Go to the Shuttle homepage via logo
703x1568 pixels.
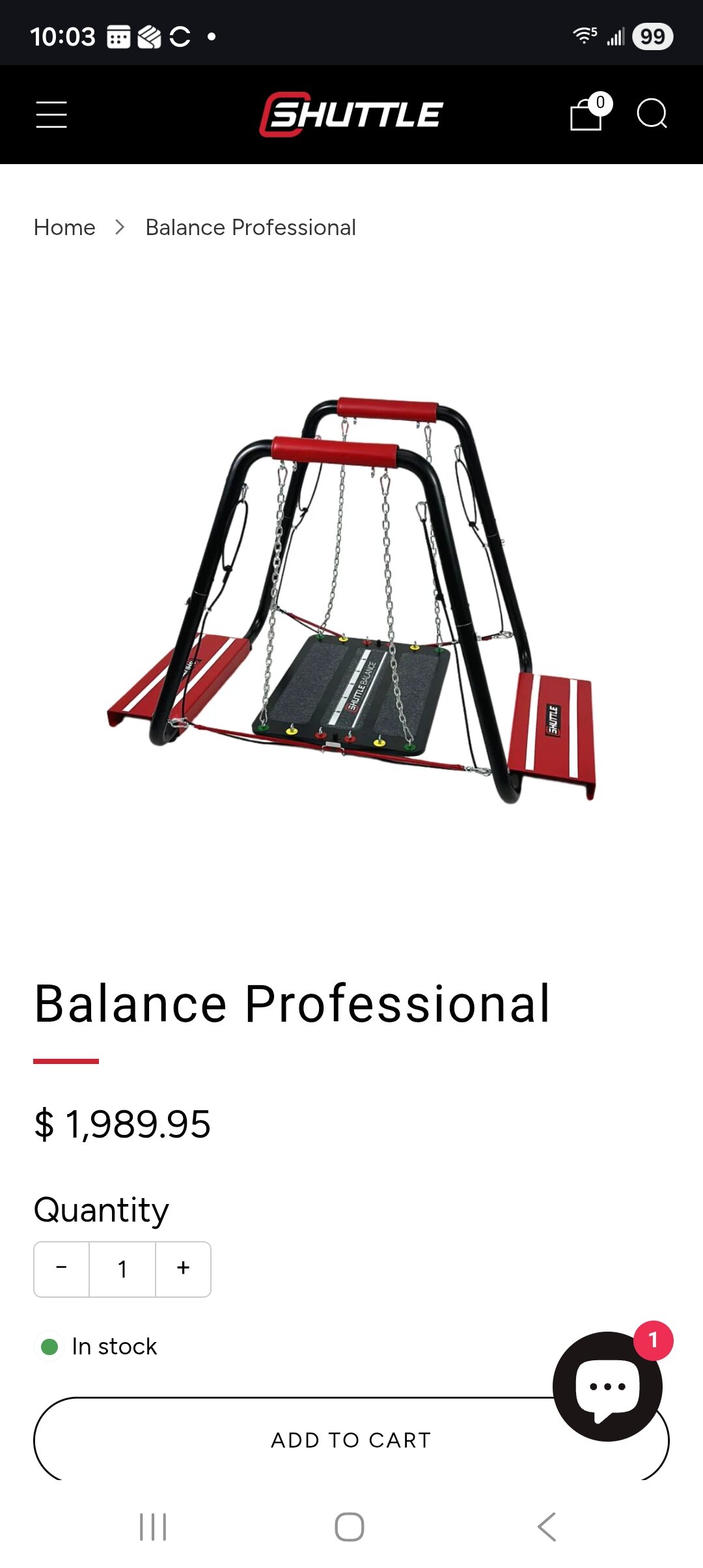click(351, 115)
